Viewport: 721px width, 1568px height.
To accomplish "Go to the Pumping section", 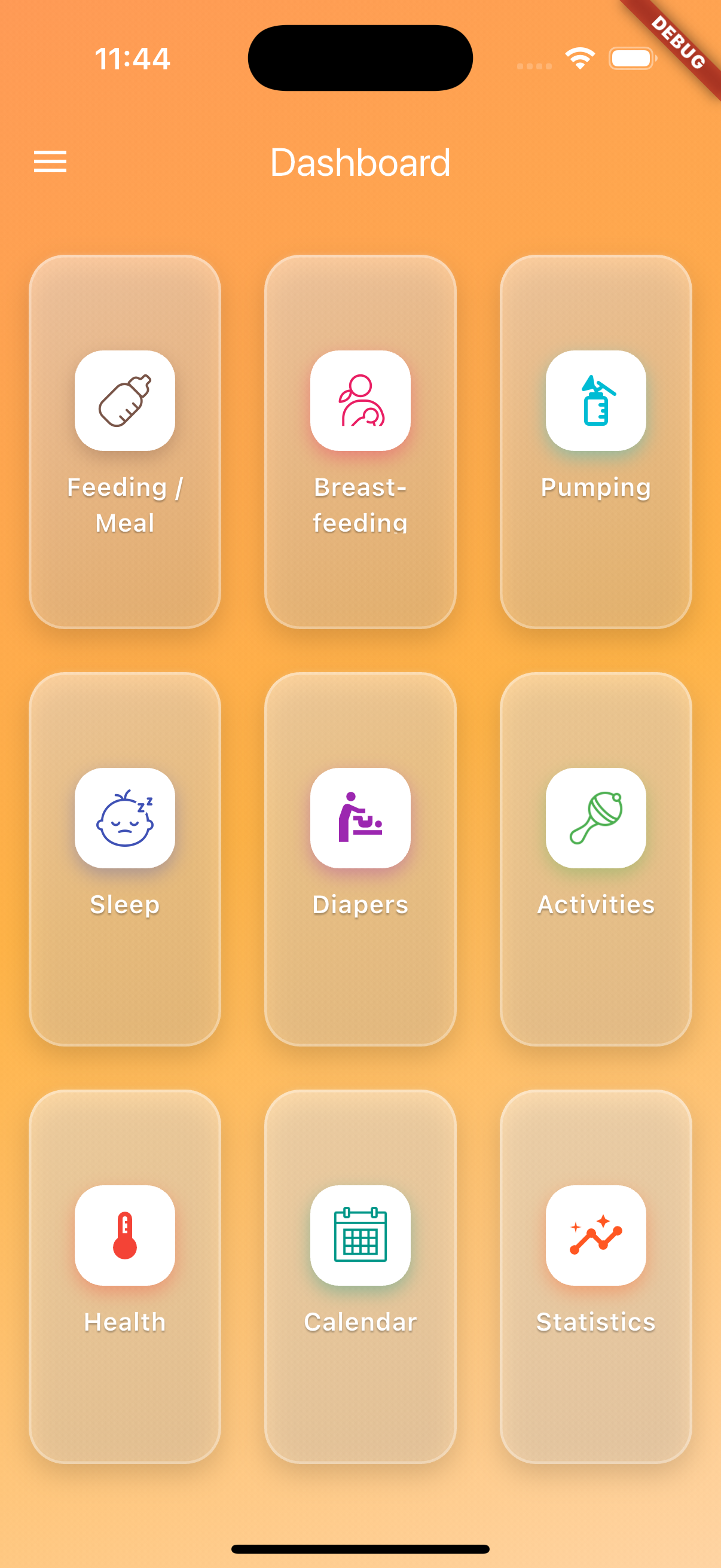I will click(x=595, y=441).
